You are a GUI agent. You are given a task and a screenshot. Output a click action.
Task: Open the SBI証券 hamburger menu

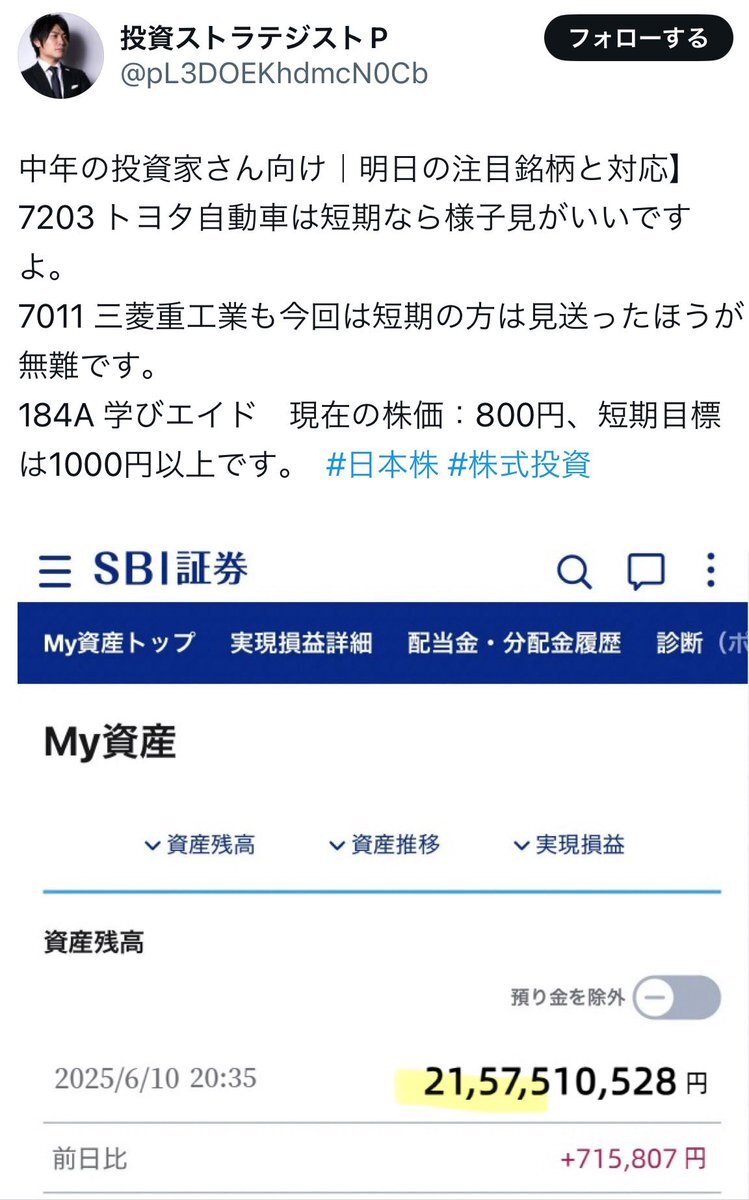(x=52, y=570)
